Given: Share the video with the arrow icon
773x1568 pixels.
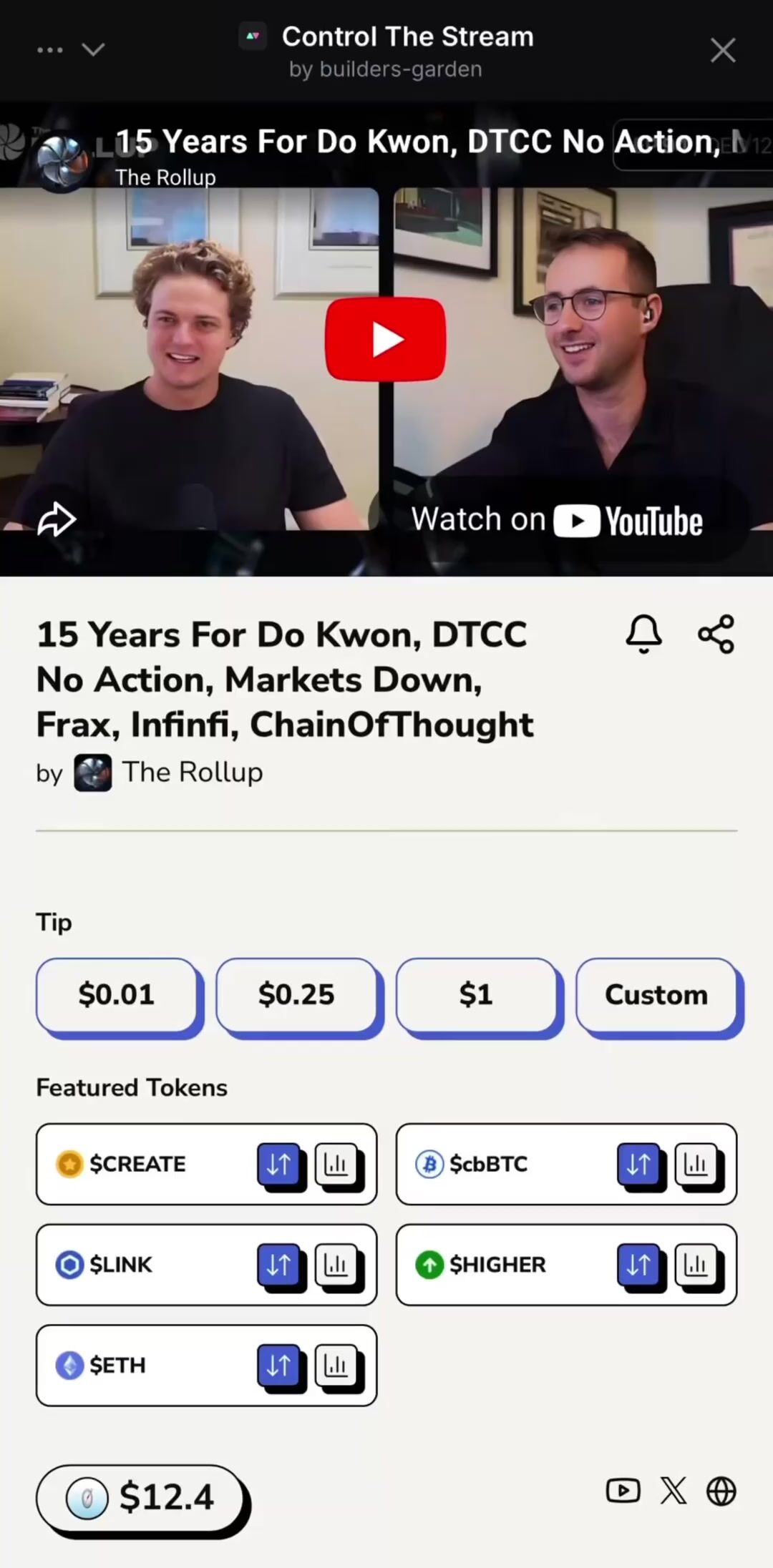Looking at the screenshot, I should [57, 519].
